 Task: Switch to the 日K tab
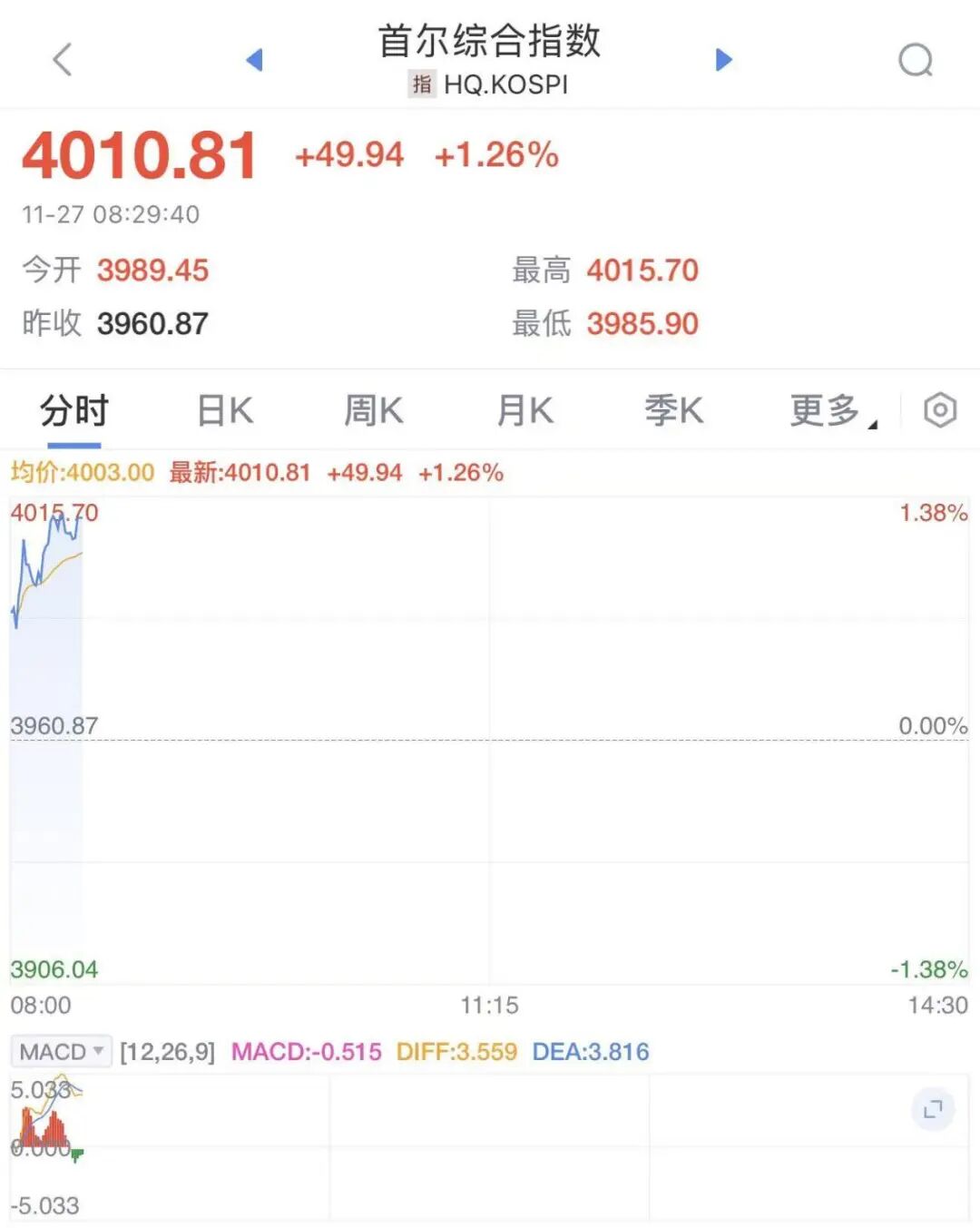pos(225,411)
